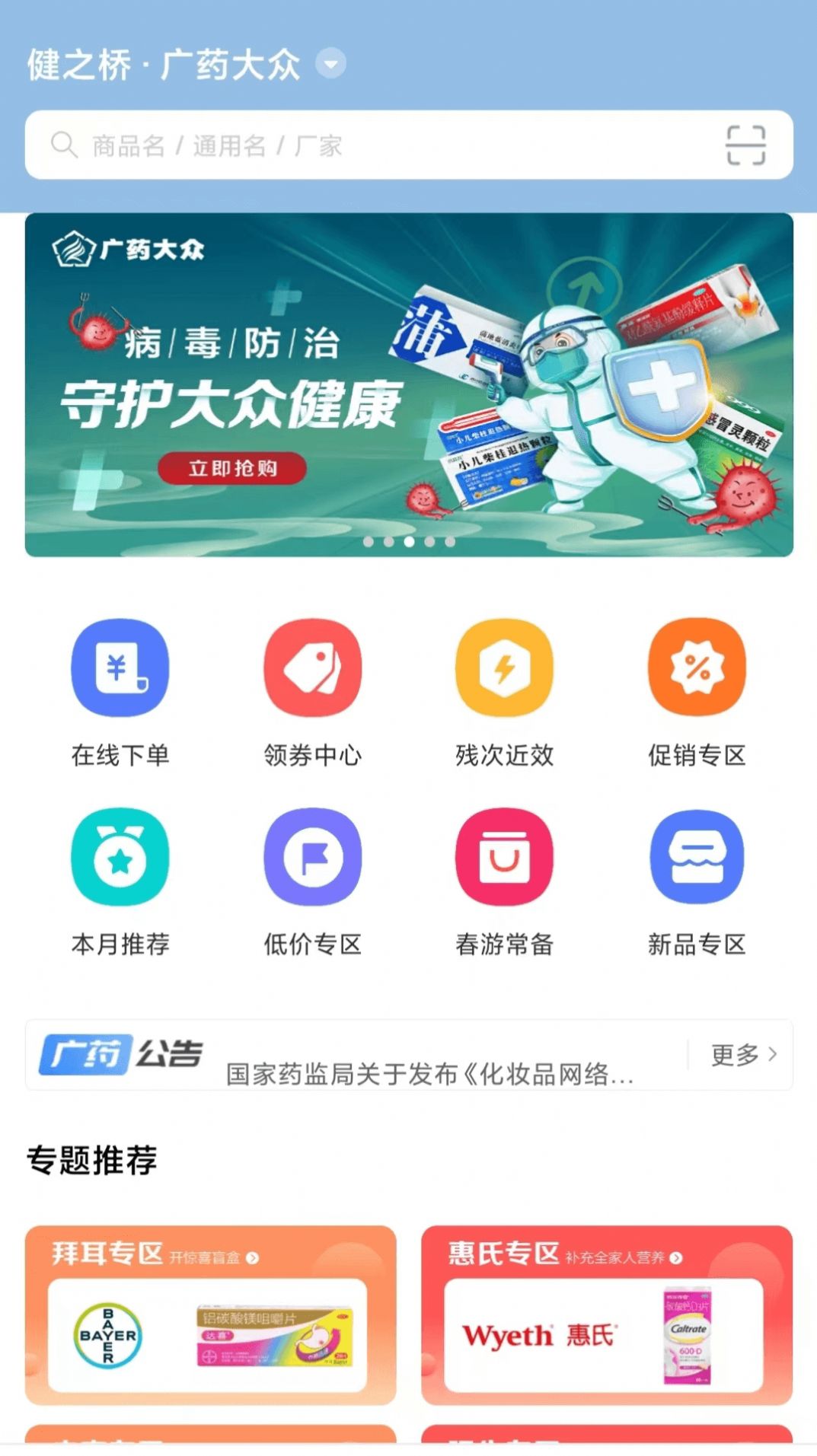Open the 本月推荐 monthly picks icon
This screenshot has width=817, height=1456.
[119, 859]
